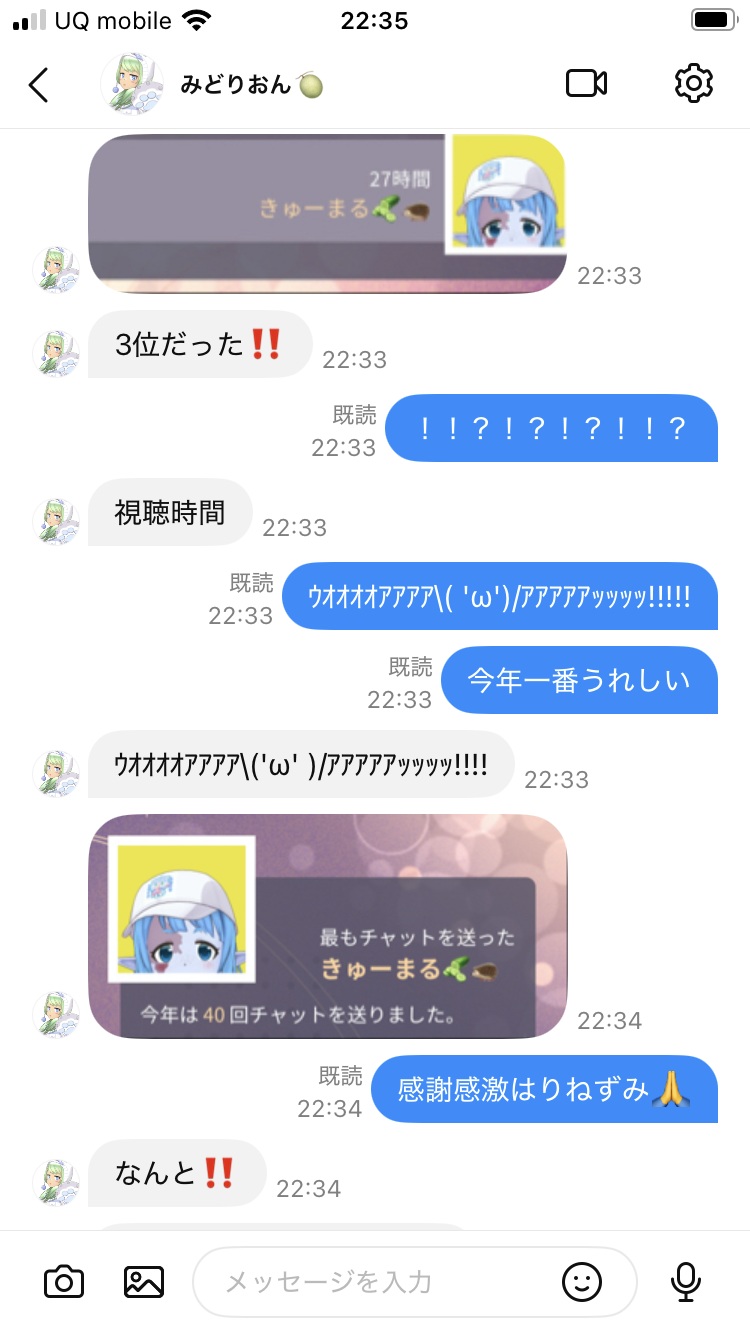Open the image gallery picker
The width and height of the screenshot is (750, 1334).
(x=143, y=1281)
